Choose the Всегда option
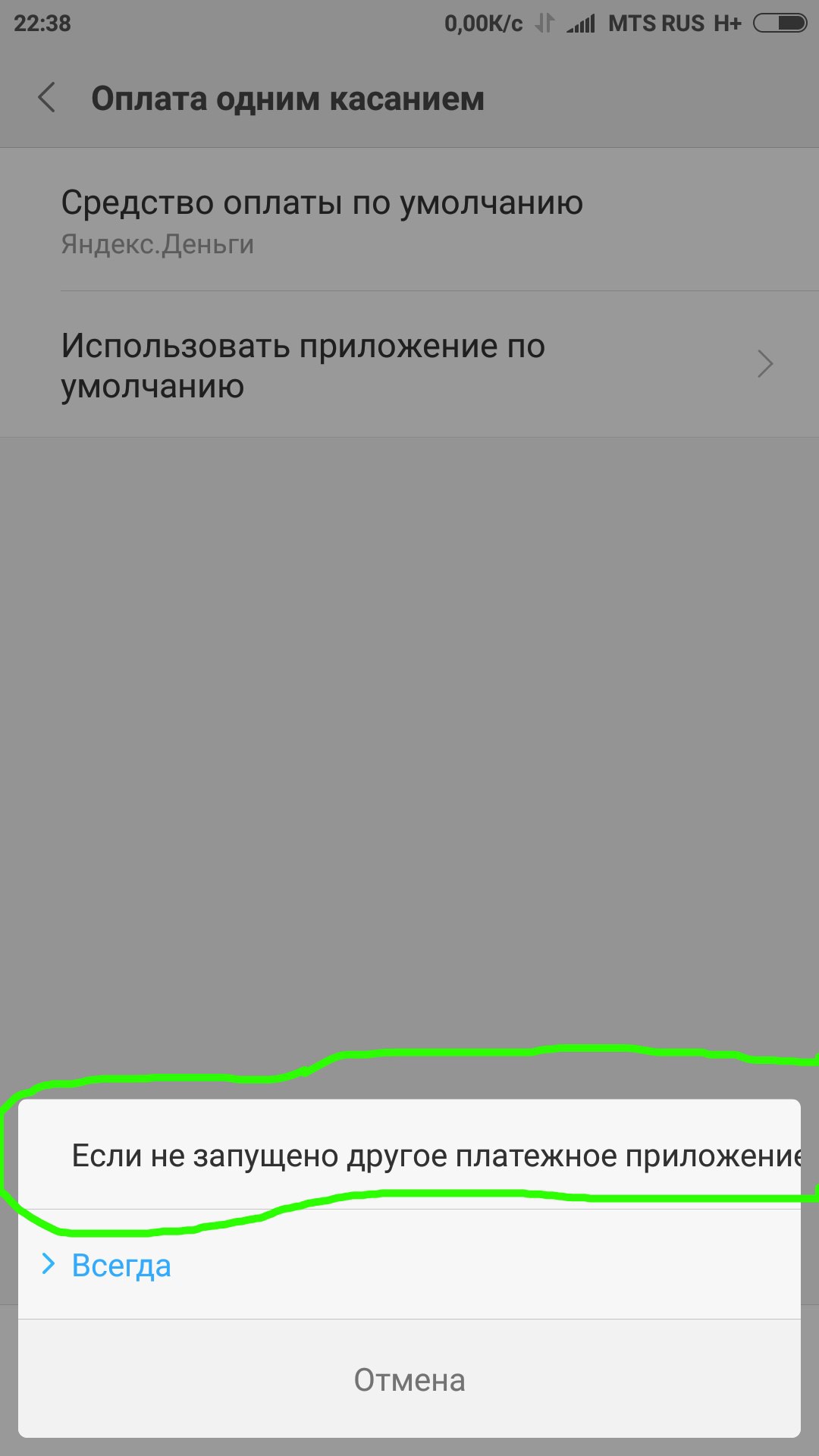The height and width of the screenshot is (1456, 819). pos(409,1265)
